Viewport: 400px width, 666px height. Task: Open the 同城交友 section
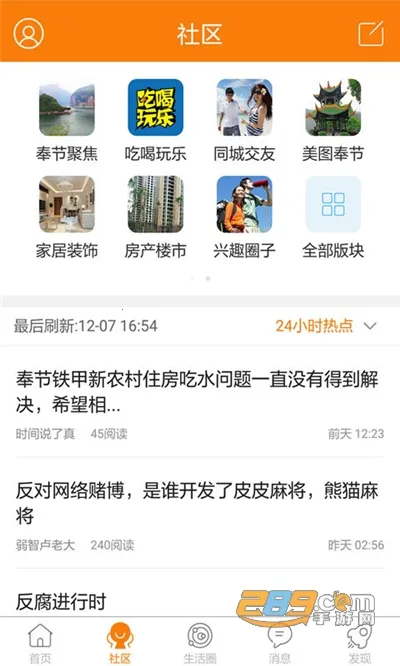[x=244, y=121]
